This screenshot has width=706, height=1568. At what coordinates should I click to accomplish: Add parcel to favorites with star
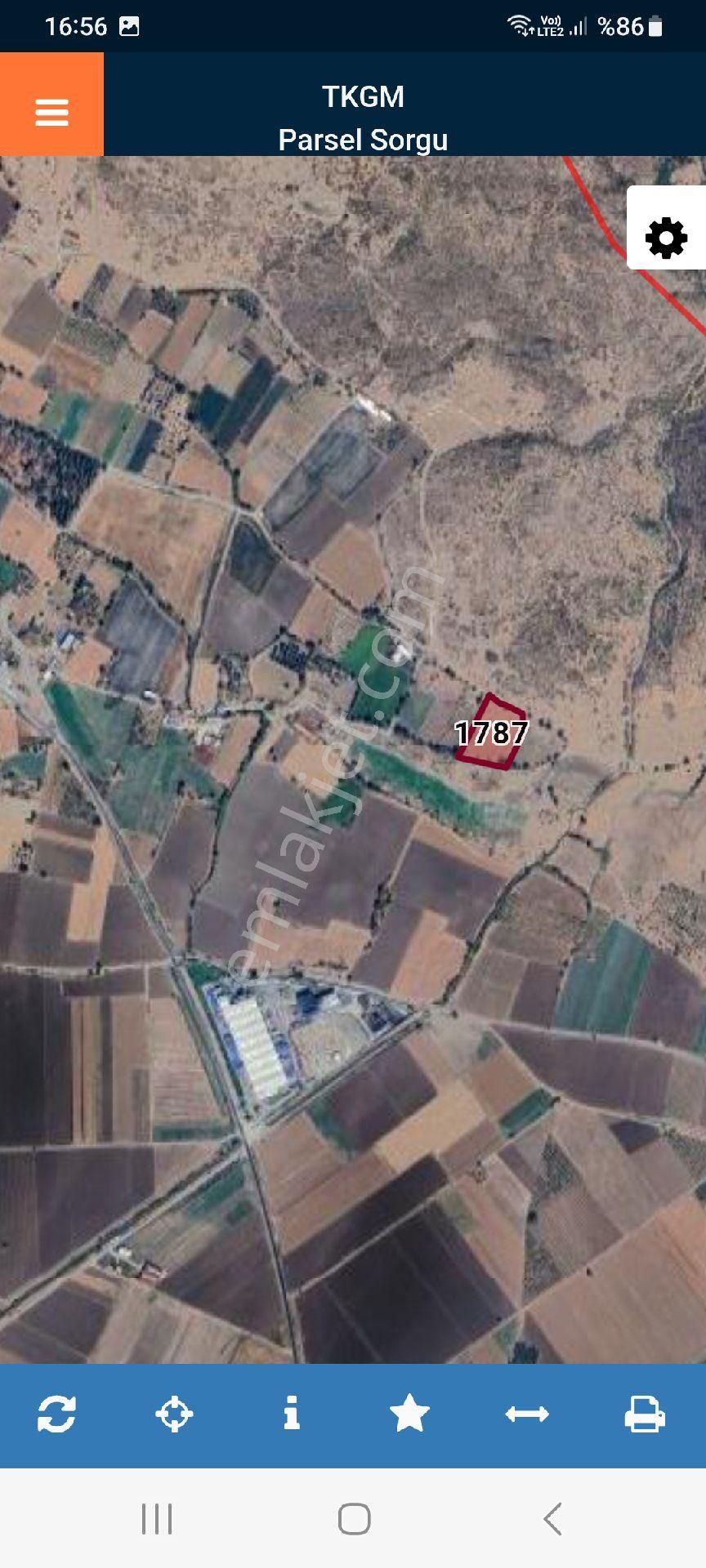tap(409, 1414)
